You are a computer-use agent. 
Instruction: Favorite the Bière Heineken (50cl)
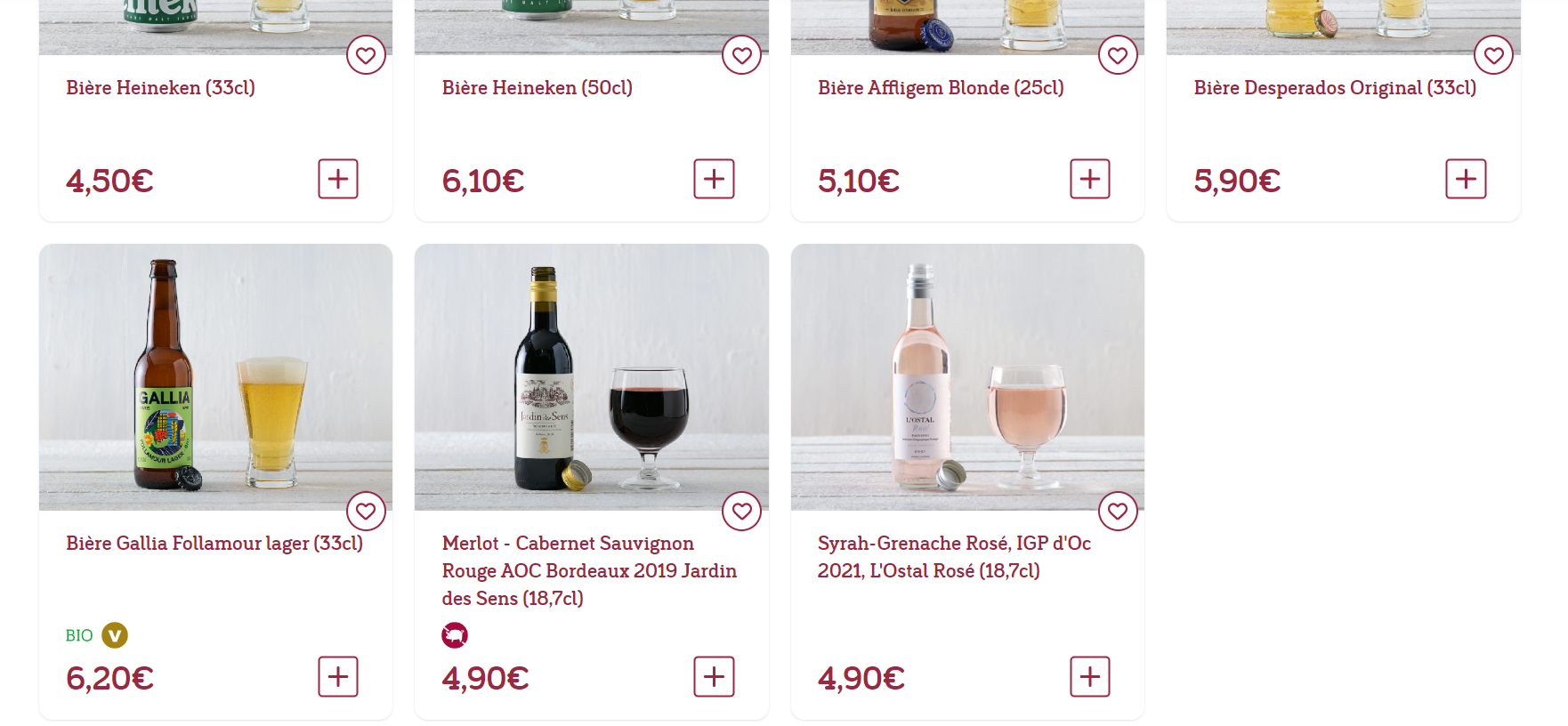741,55
